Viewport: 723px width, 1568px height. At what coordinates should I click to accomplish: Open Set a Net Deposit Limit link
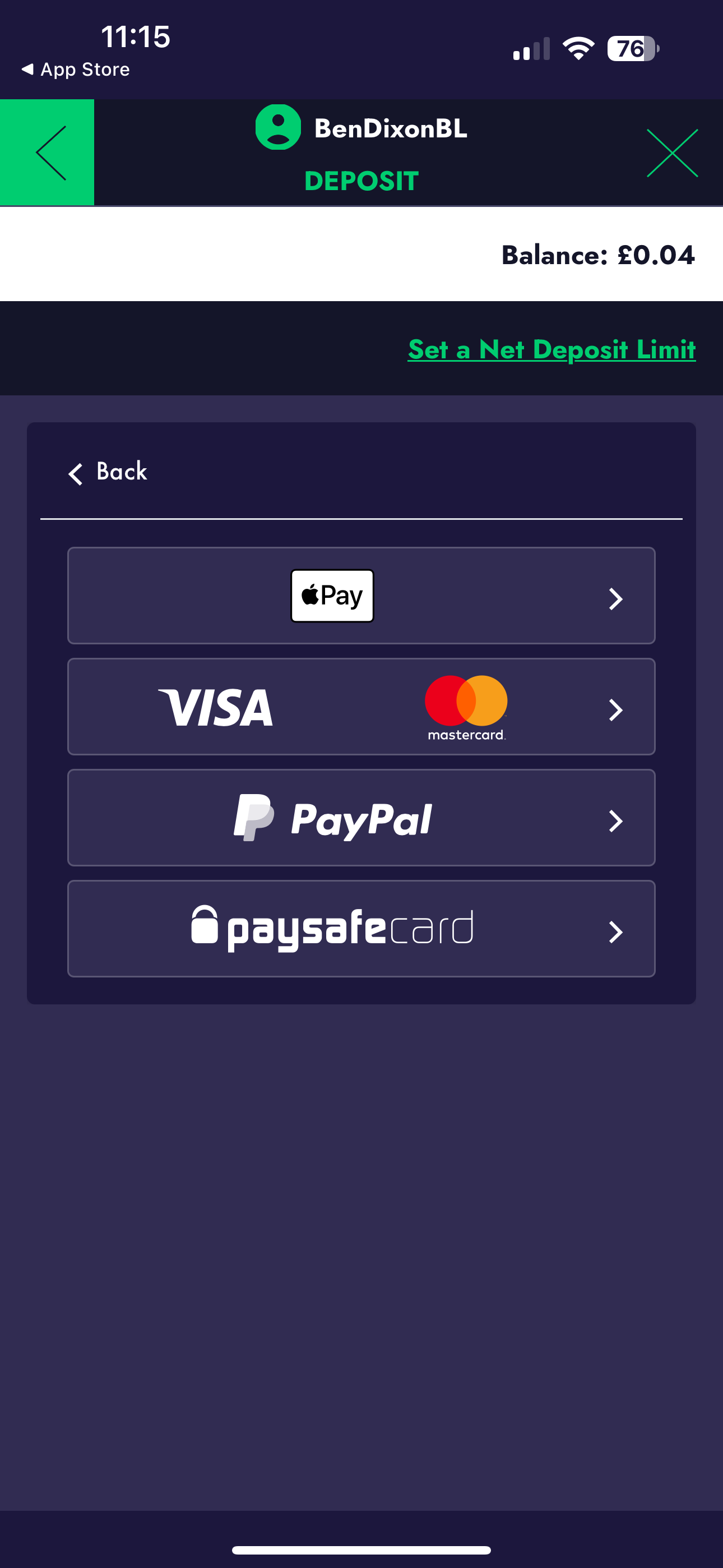click(x=551, y=349)
